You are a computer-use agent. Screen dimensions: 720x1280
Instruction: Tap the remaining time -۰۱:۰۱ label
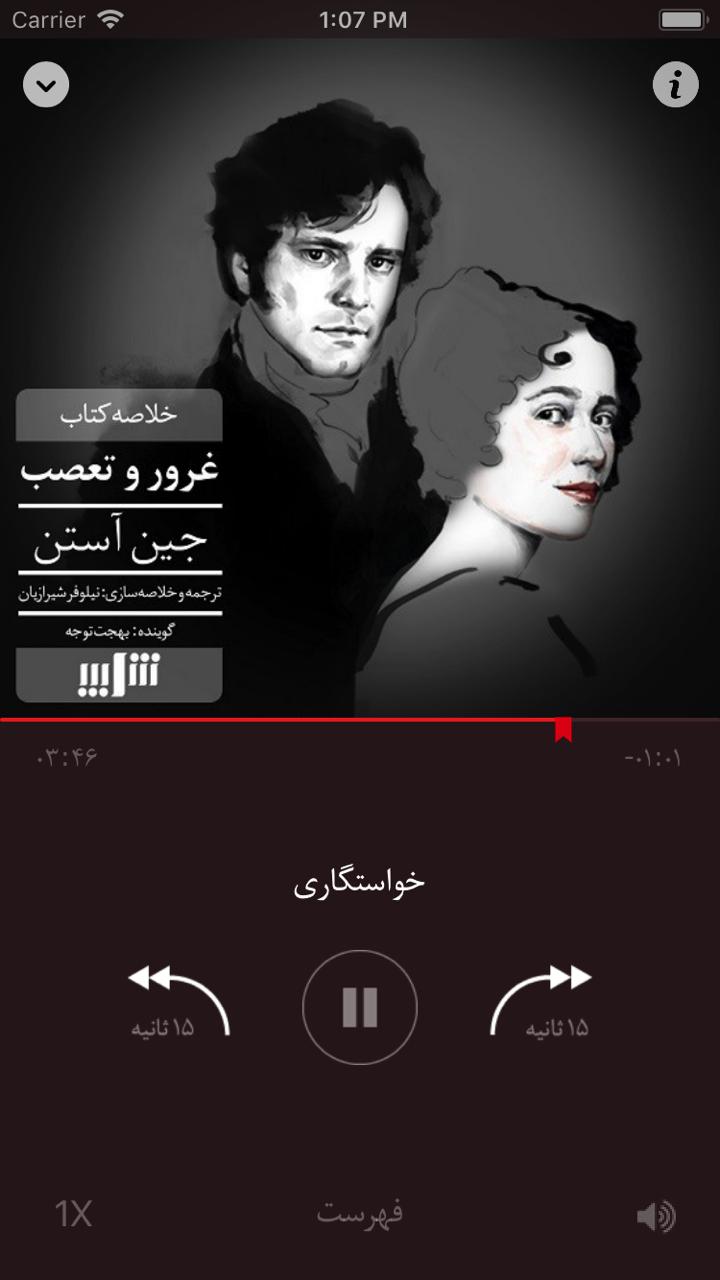coord(650,757)
